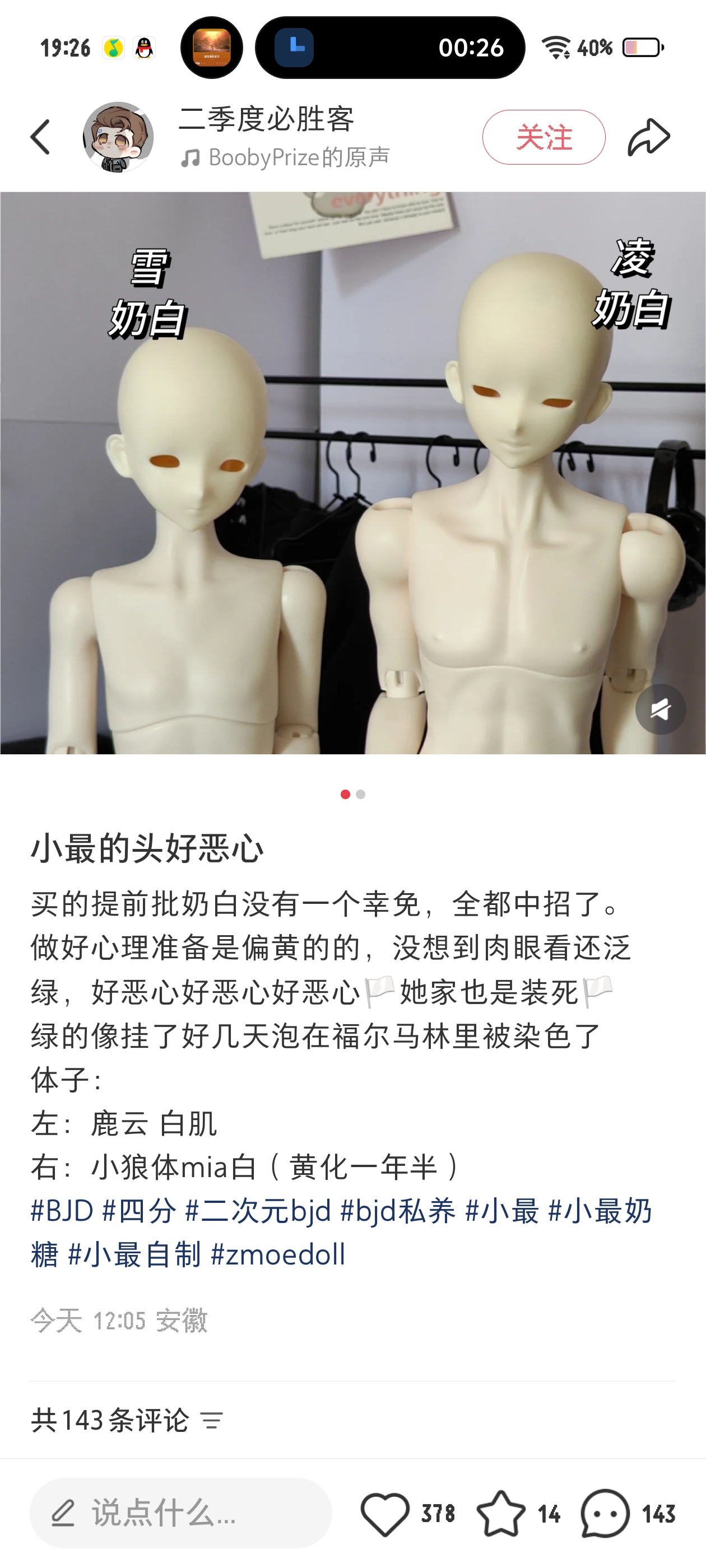Open the author's profile avatar
This screenshot has width=706, height=1568.
click(118, 137)
